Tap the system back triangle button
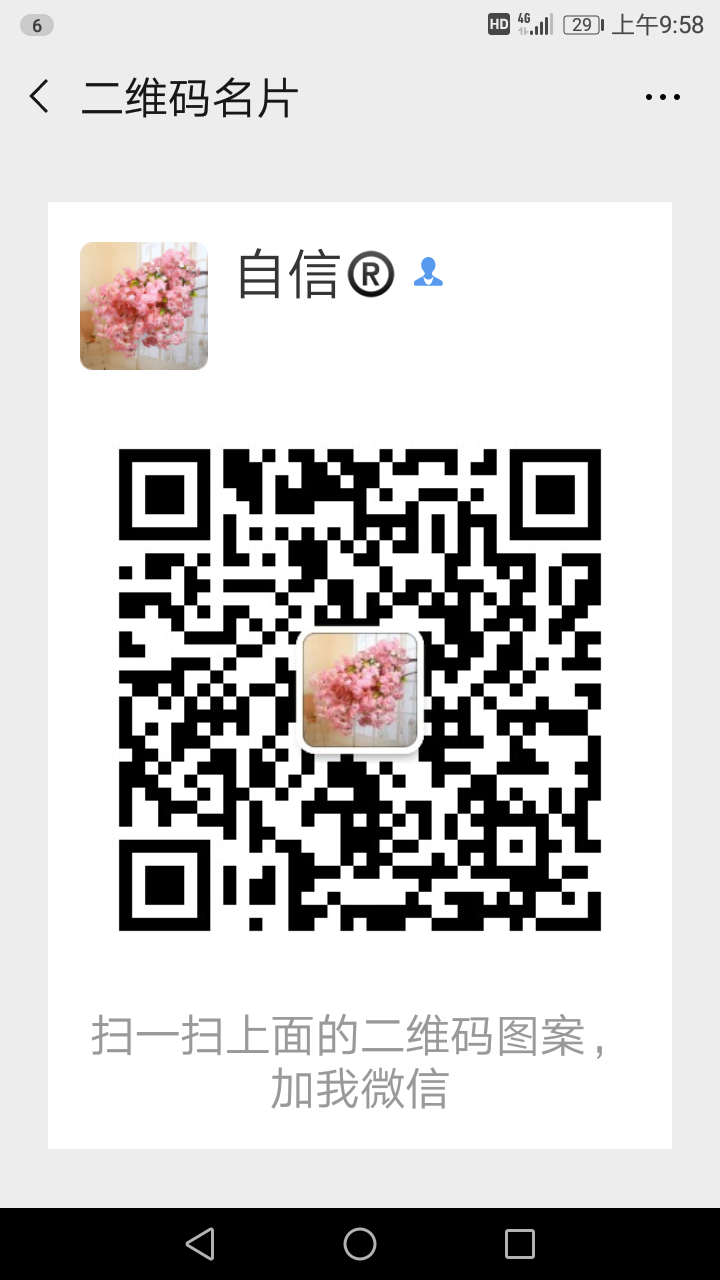 200,1243
